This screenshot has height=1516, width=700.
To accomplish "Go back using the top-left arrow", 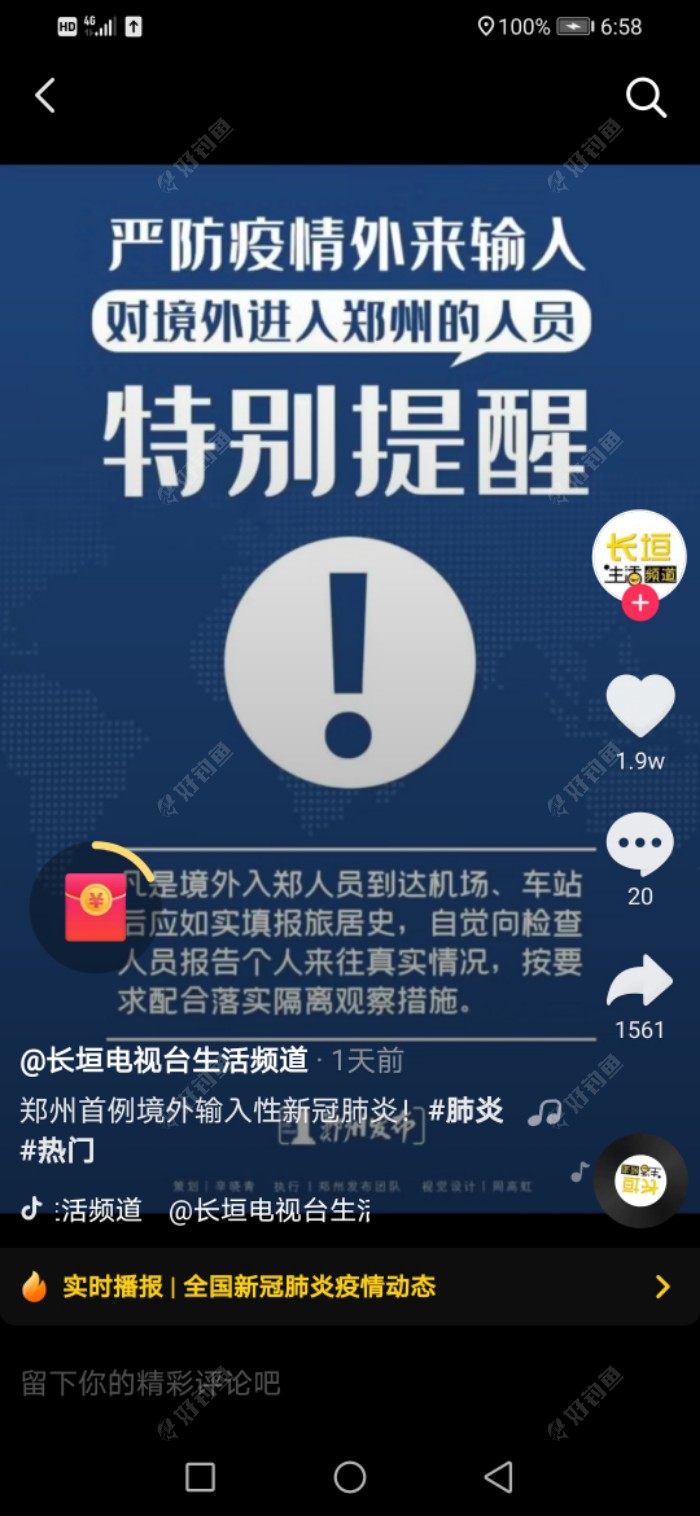I will [45, 96].
